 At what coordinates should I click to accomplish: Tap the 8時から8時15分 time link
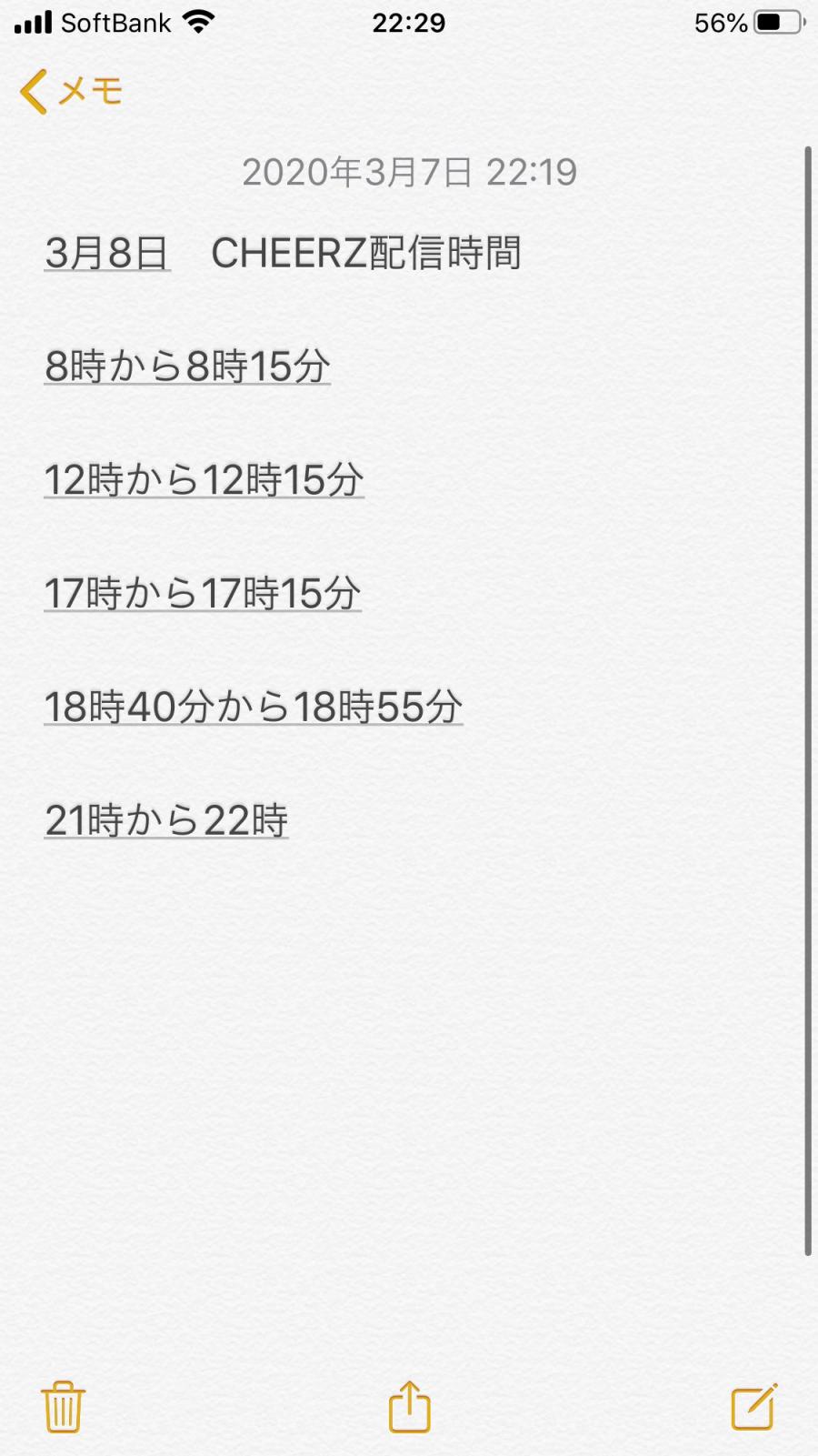(187, 367)
